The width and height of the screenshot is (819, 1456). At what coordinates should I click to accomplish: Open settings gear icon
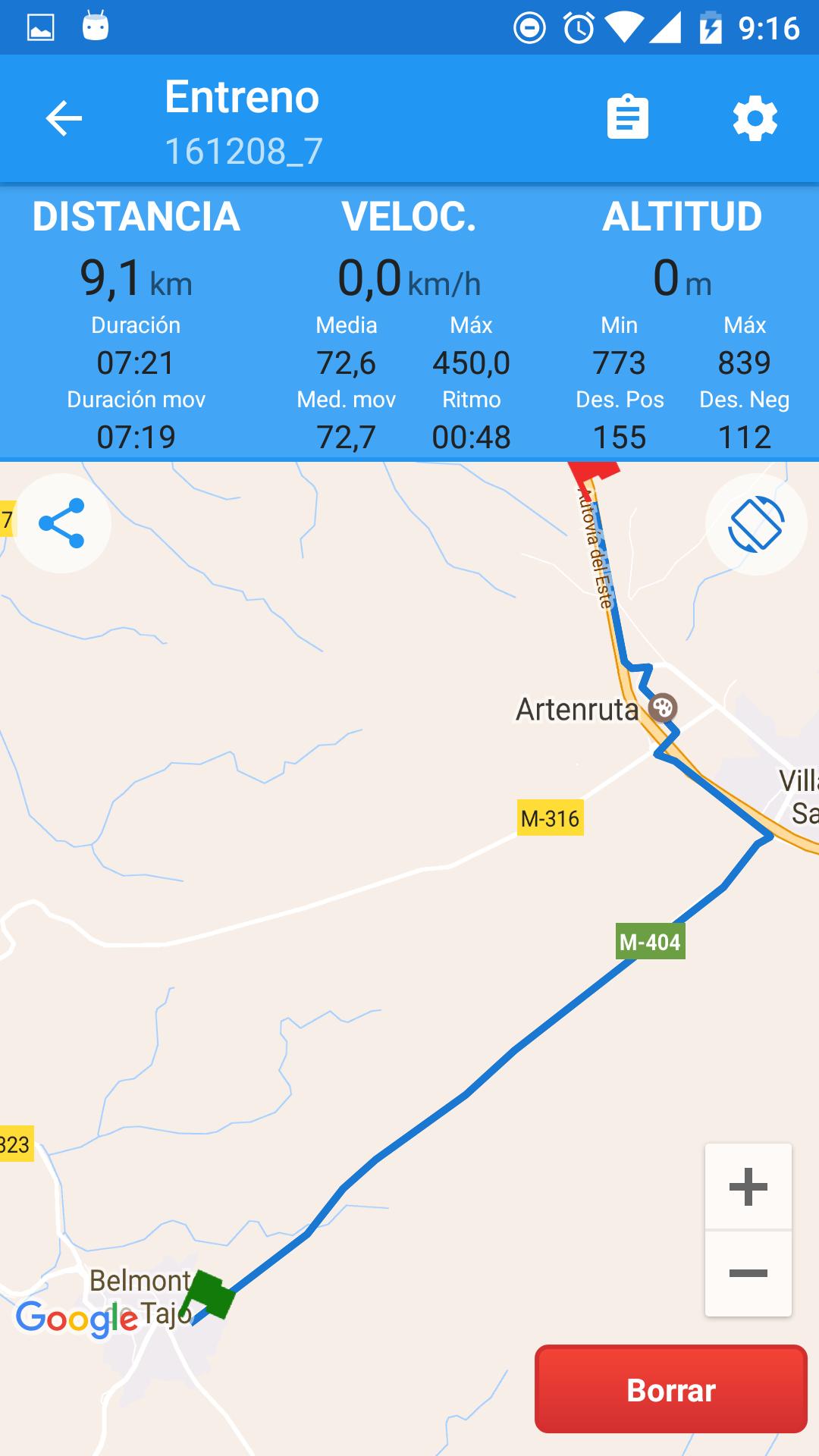[x=755, y=118]
